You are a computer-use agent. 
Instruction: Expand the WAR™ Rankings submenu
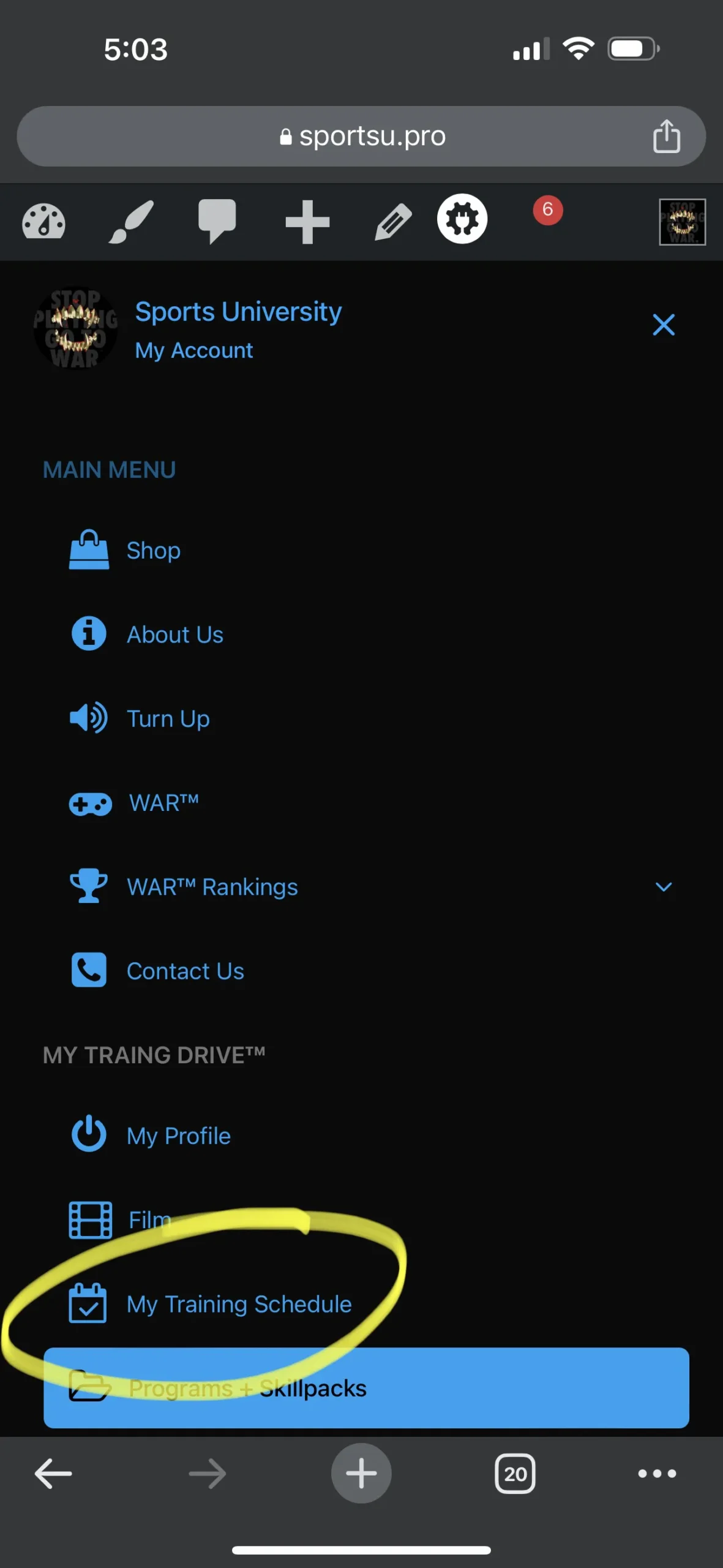664,887
